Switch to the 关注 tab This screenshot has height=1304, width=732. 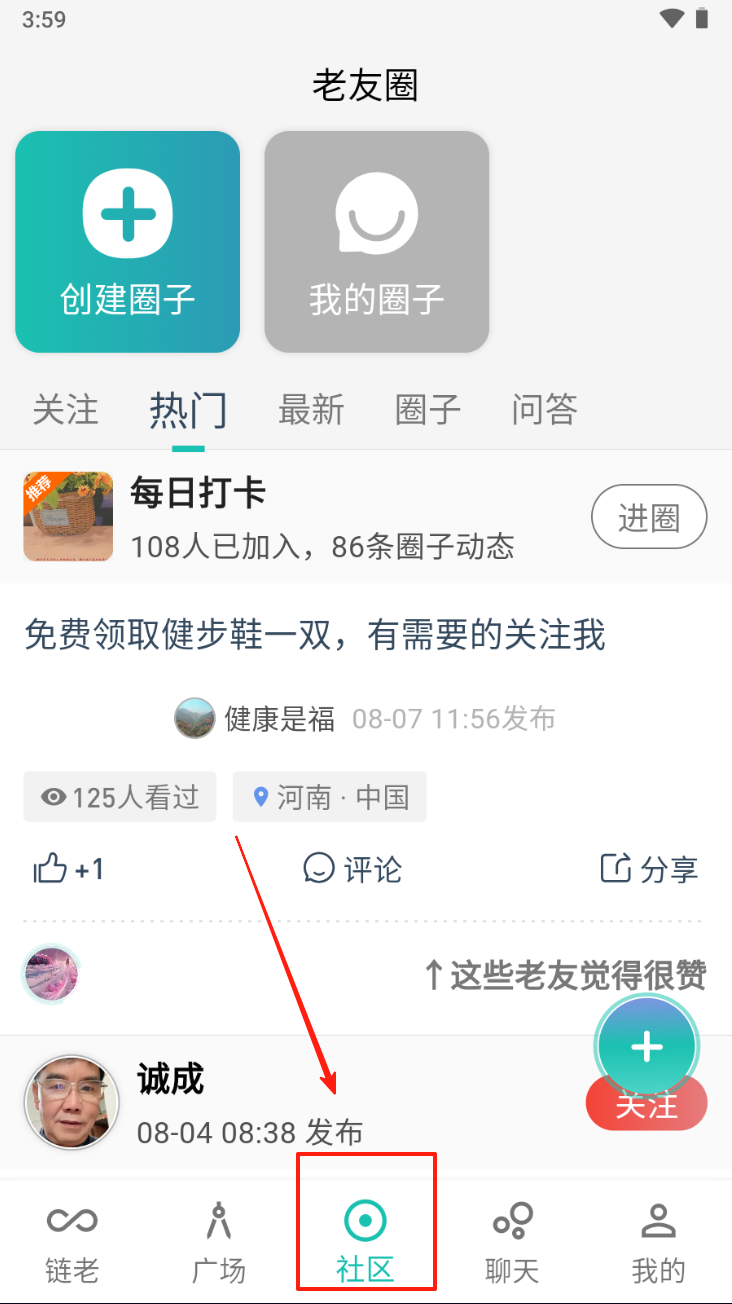pyautogui.click(x=66, y=410)
